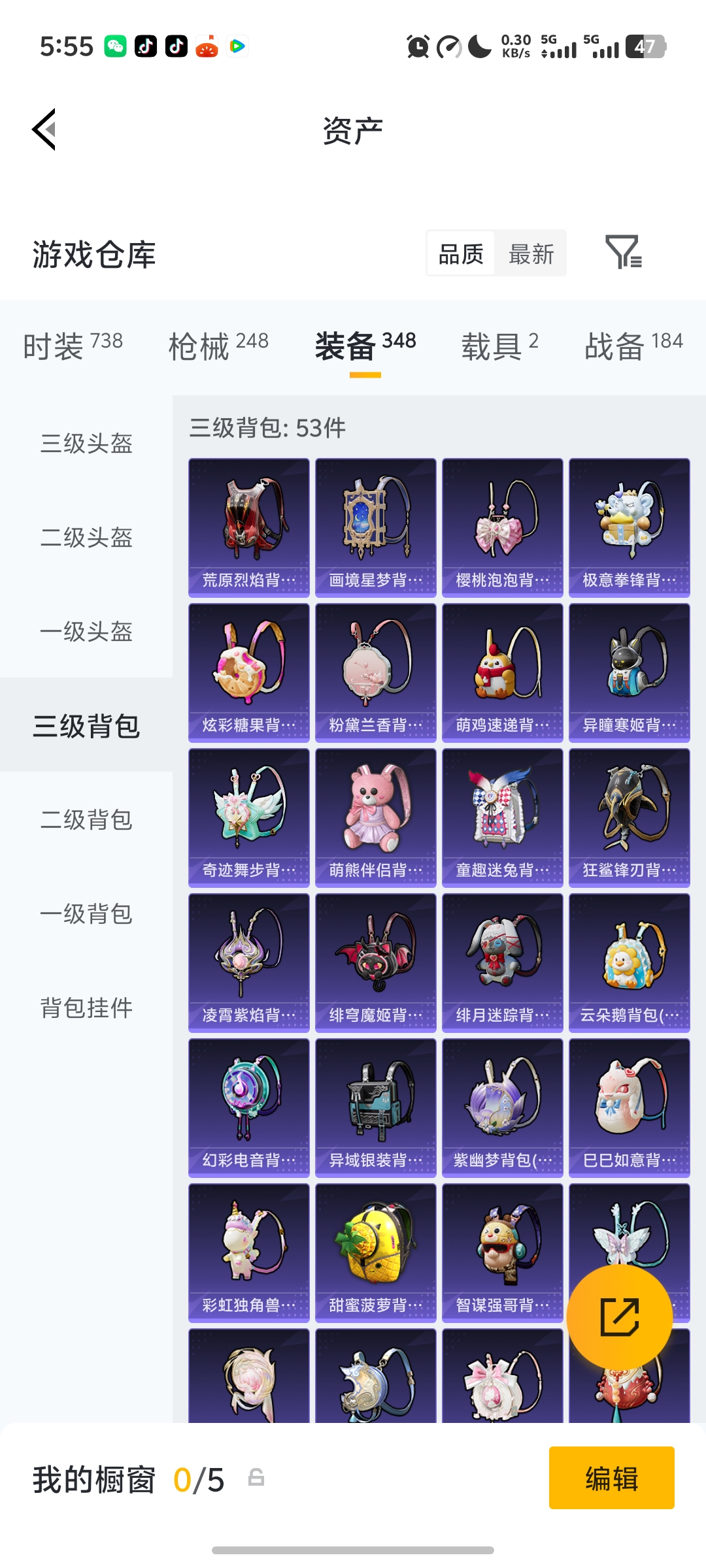Select the 二级背包 category
The image size is (706, 1568).
[x=86, y=820]
